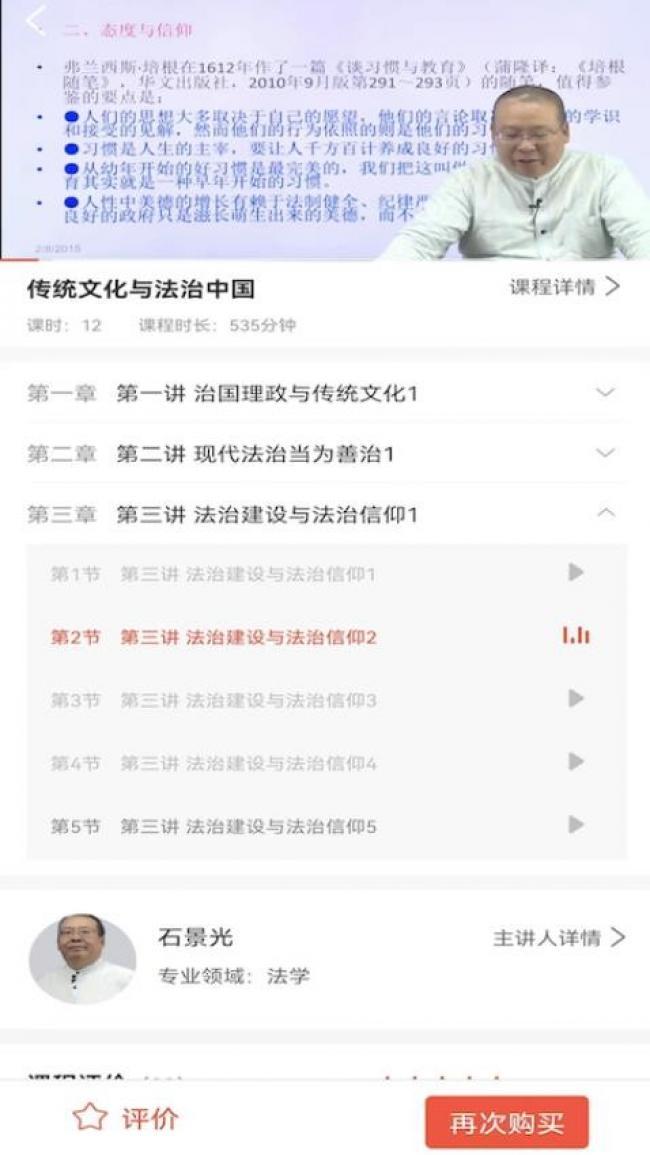Tap the 评价 star button

126,1119
